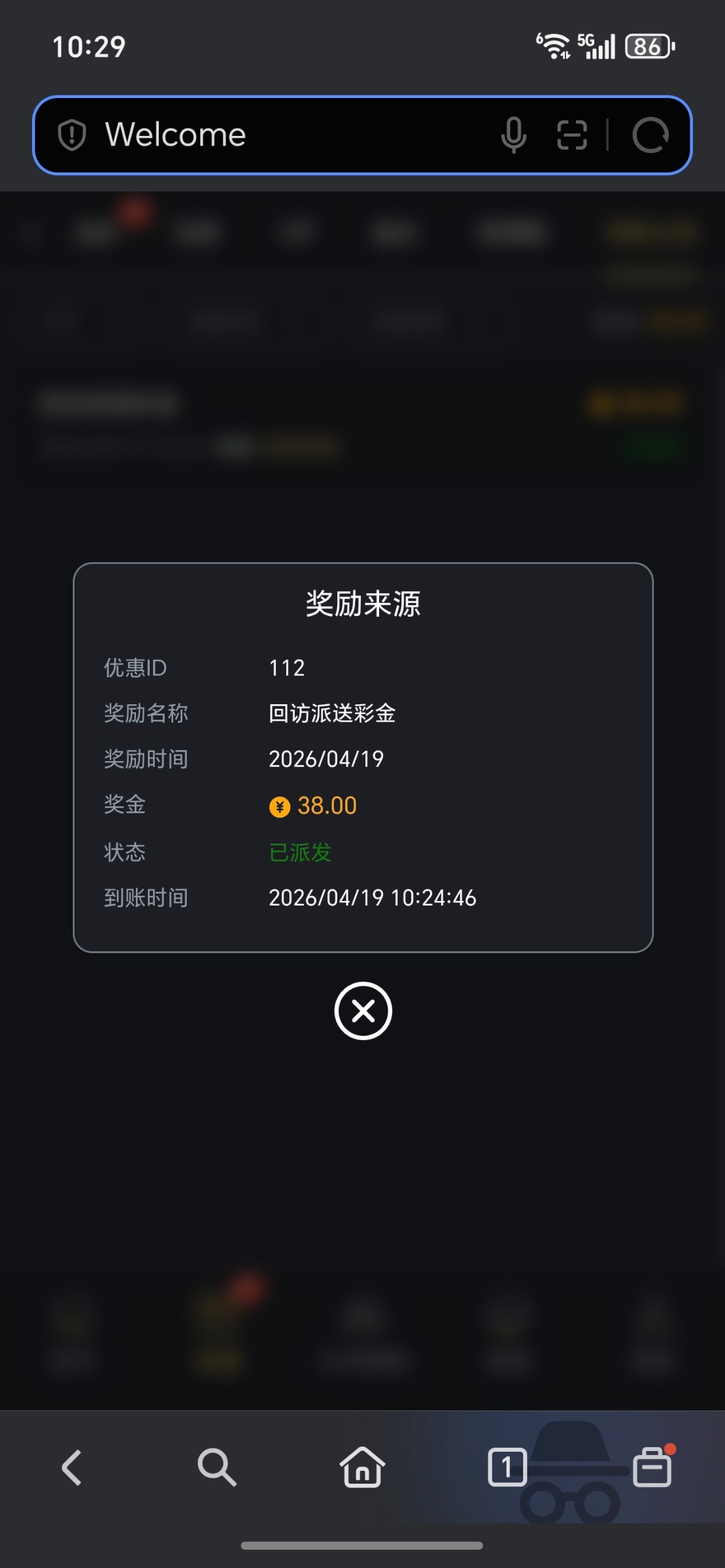Go to the browser home page
The width and height of the screenshot is (725, 1568).
tap(362, 1467)
